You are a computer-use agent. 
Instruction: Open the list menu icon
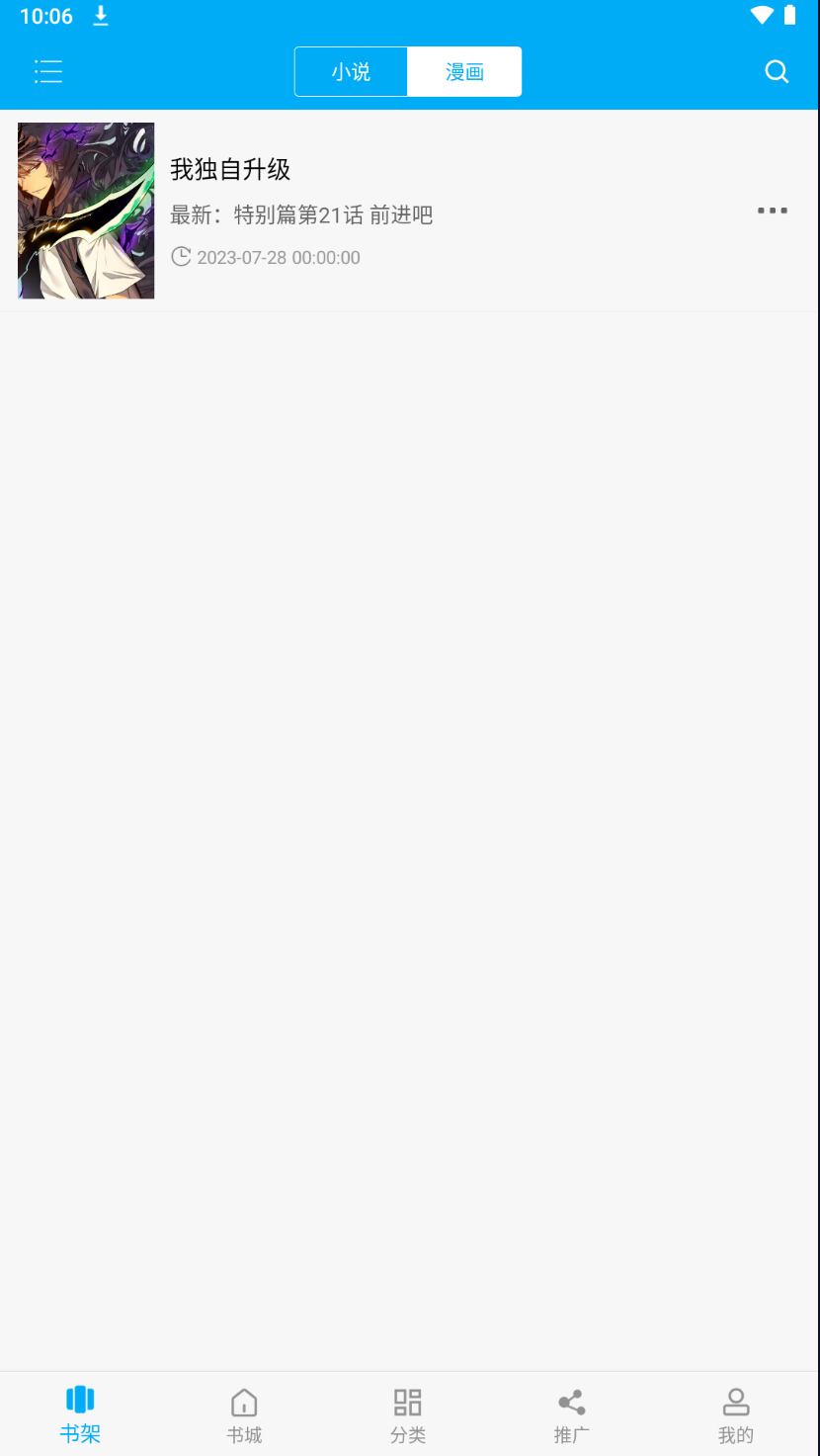[48, 71]
